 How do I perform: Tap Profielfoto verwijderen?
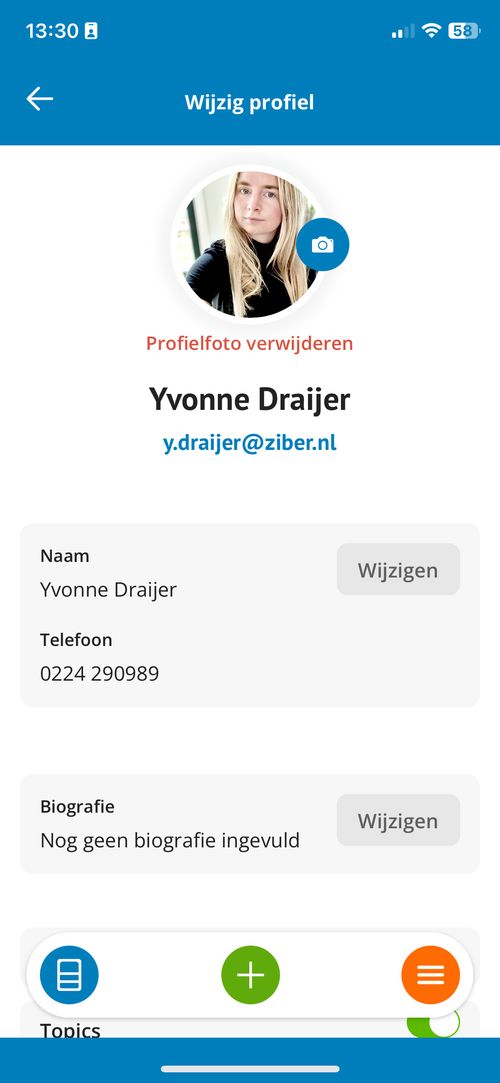pyautogui.click(x=249, y=343)
